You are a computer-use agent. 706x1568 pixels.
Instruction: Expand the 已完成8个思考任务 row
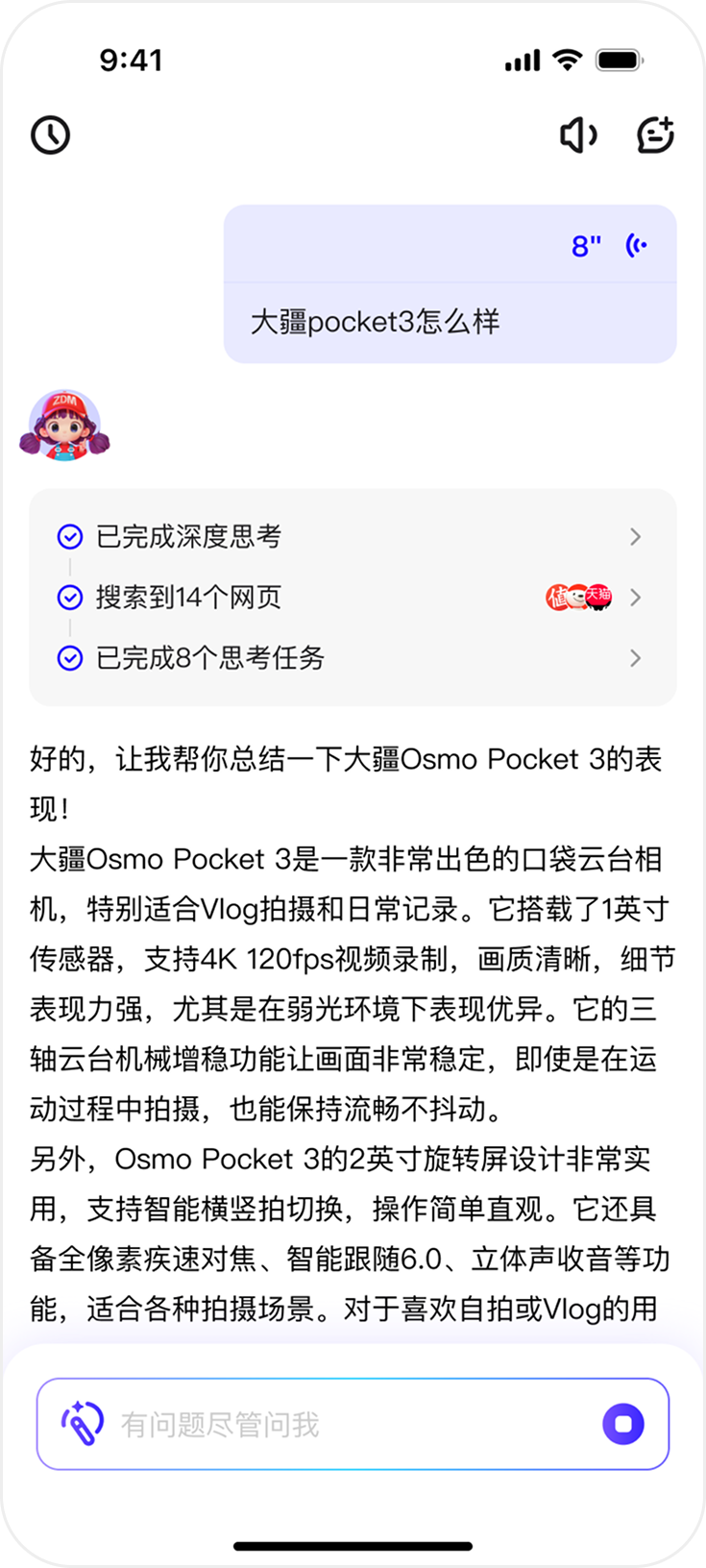pos(353,658)
